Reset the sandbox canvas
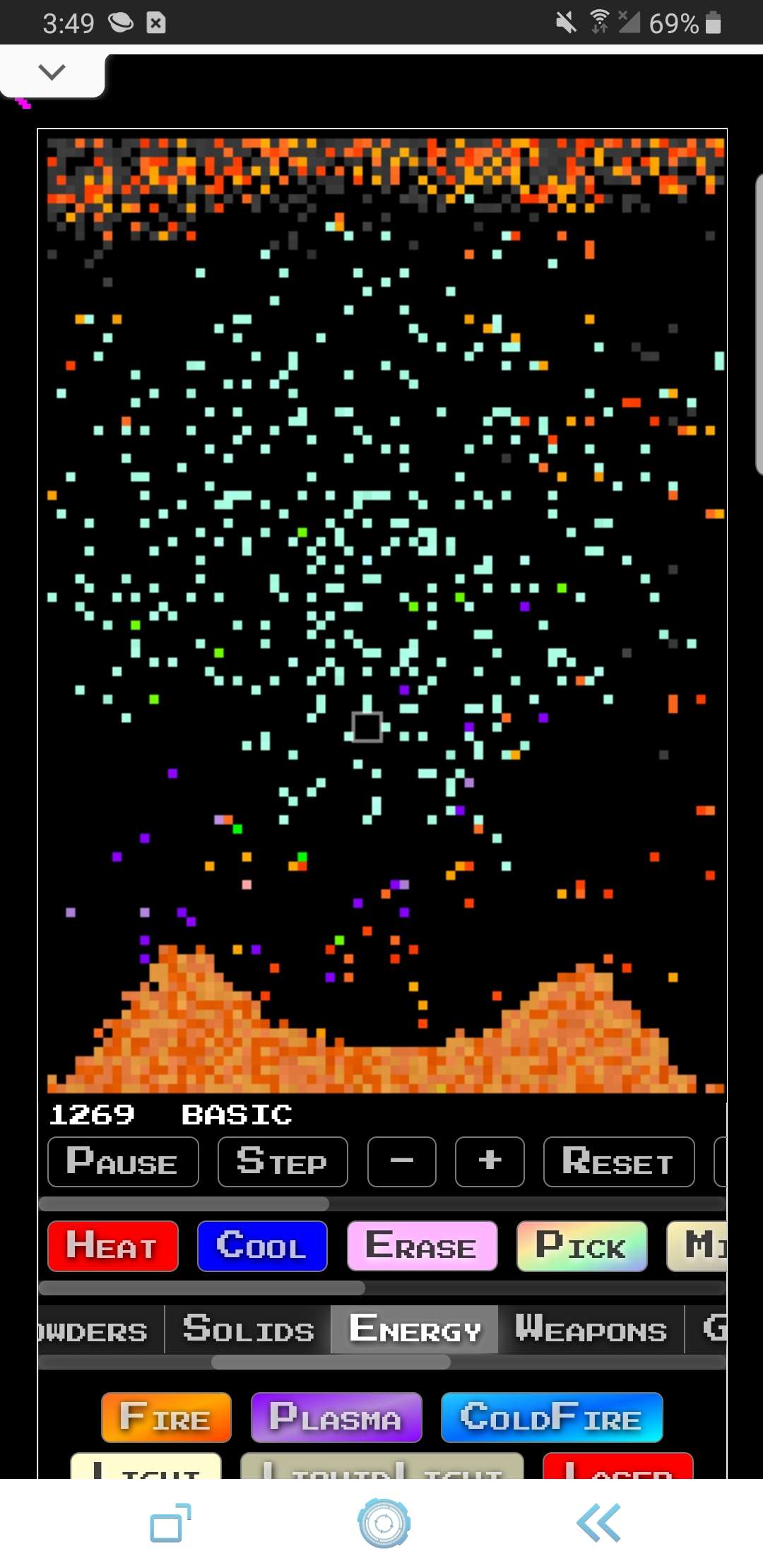The image size is (763, 1568). [619, 1162]
